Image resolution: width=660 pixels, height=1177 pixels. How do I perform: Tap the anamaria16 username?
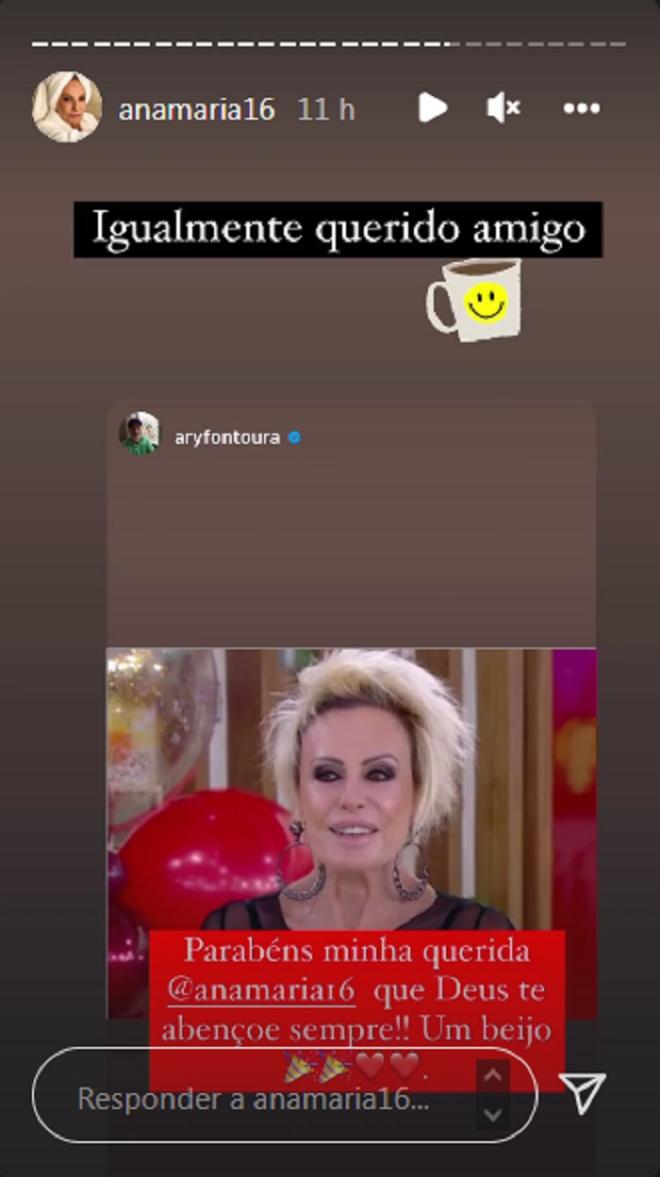click(x=196, y=109)
